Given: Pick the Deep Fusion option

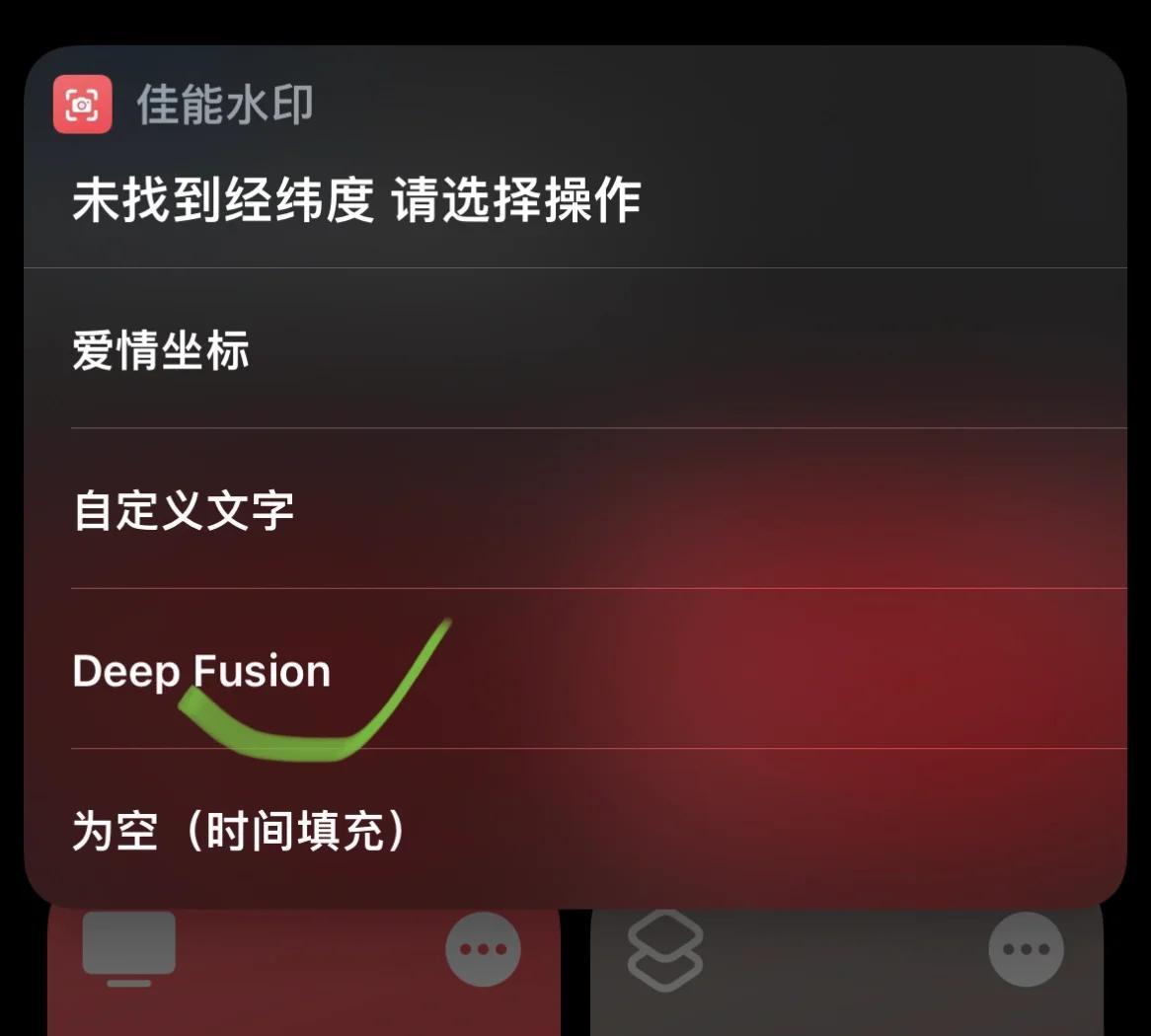Looking at the screenshot, I should [x=201, y=672].
